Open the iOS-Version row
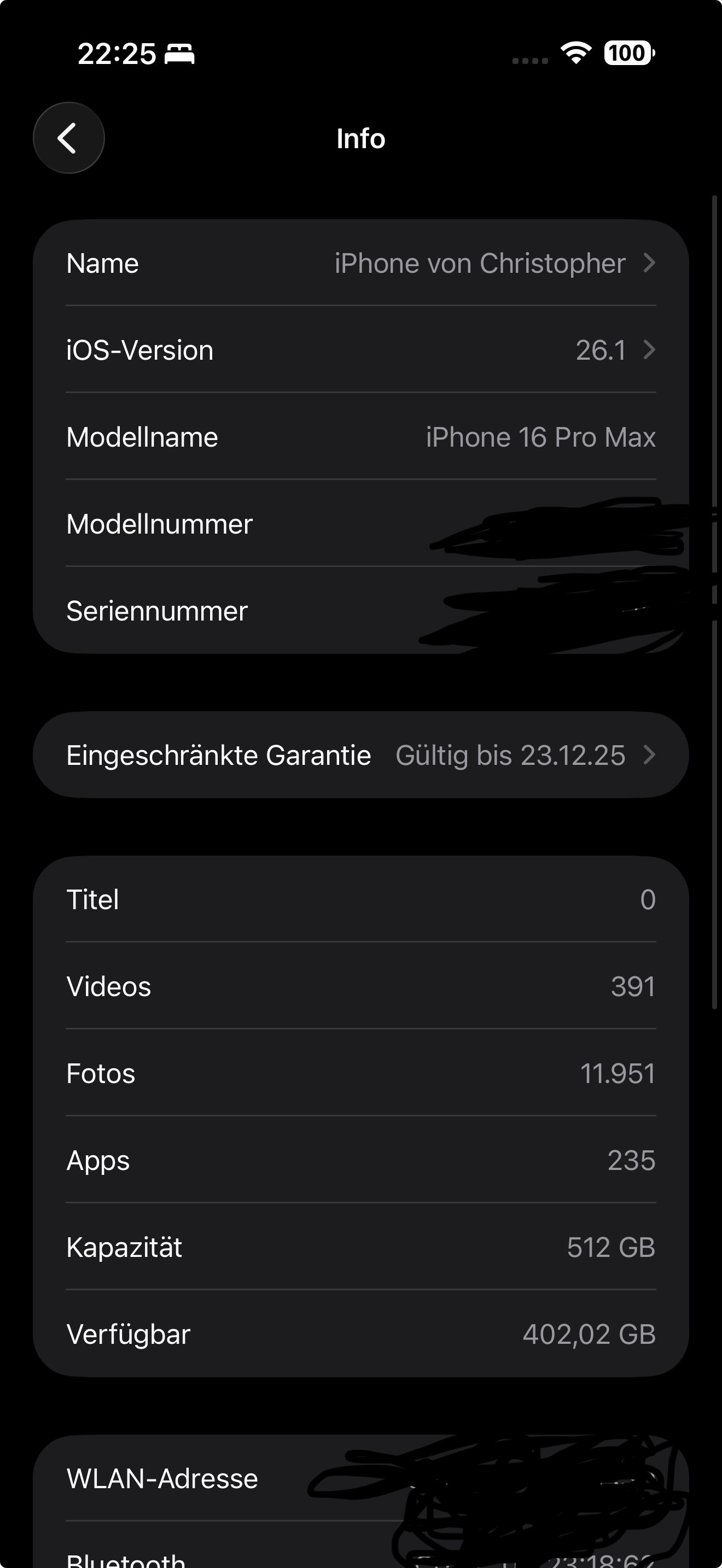The width and height of the screenshot is (722, 1568). point(361,350)
